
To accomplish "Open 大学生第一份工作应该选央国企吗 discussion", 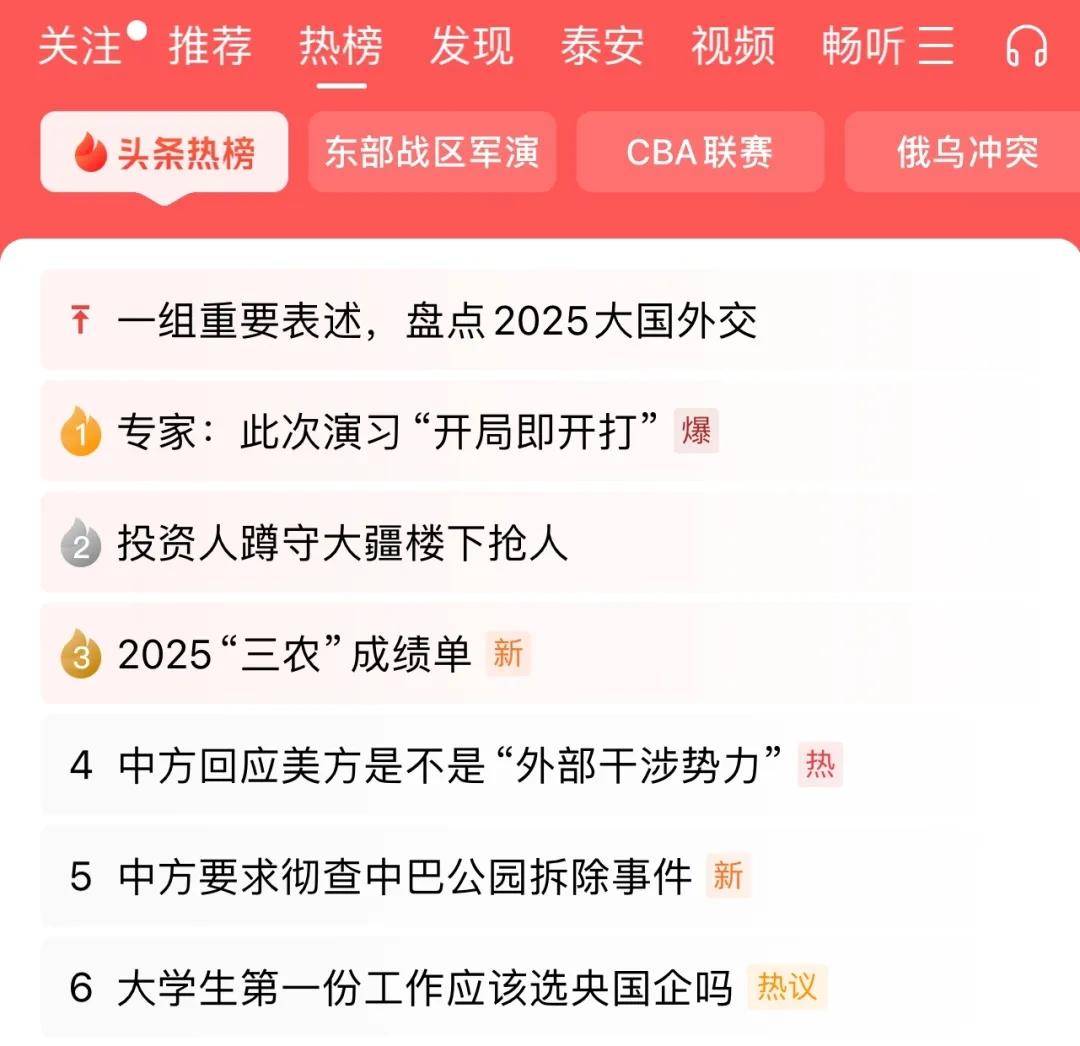I will [425, 989].
